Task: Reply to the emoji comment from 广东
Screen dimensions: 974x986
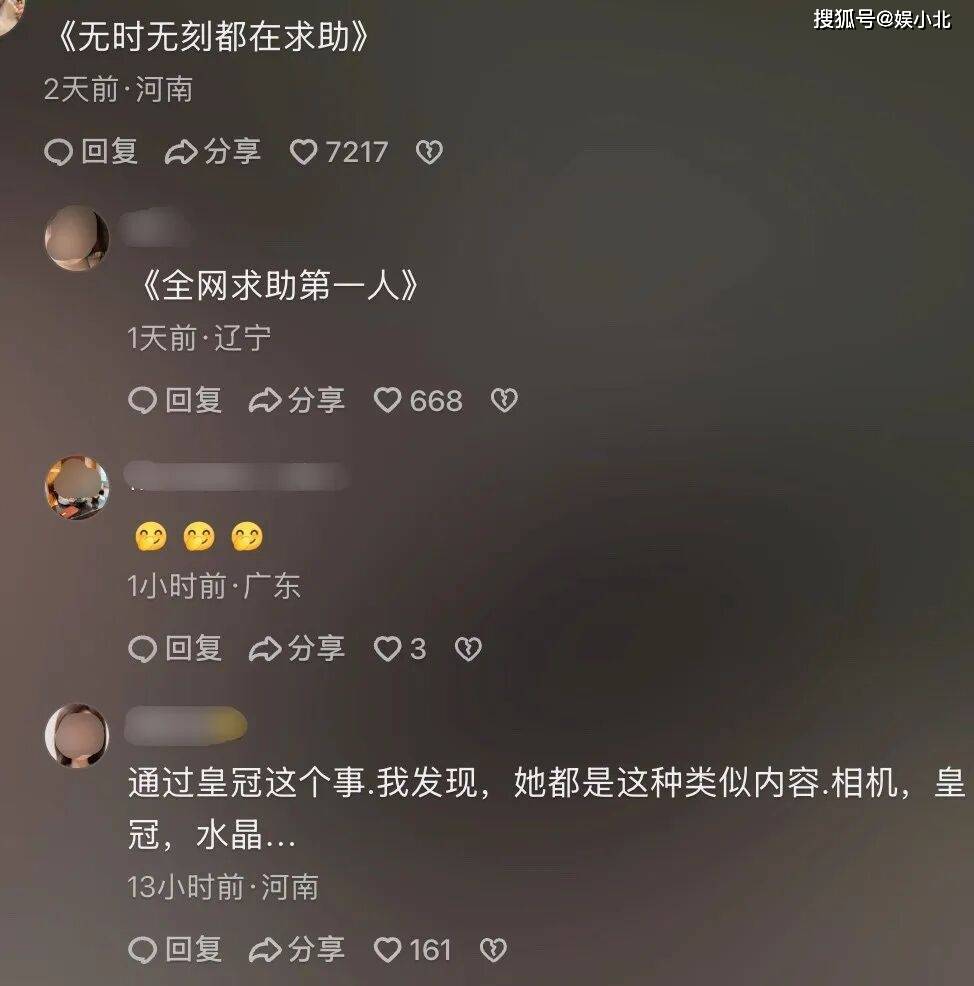Action: 175,649
